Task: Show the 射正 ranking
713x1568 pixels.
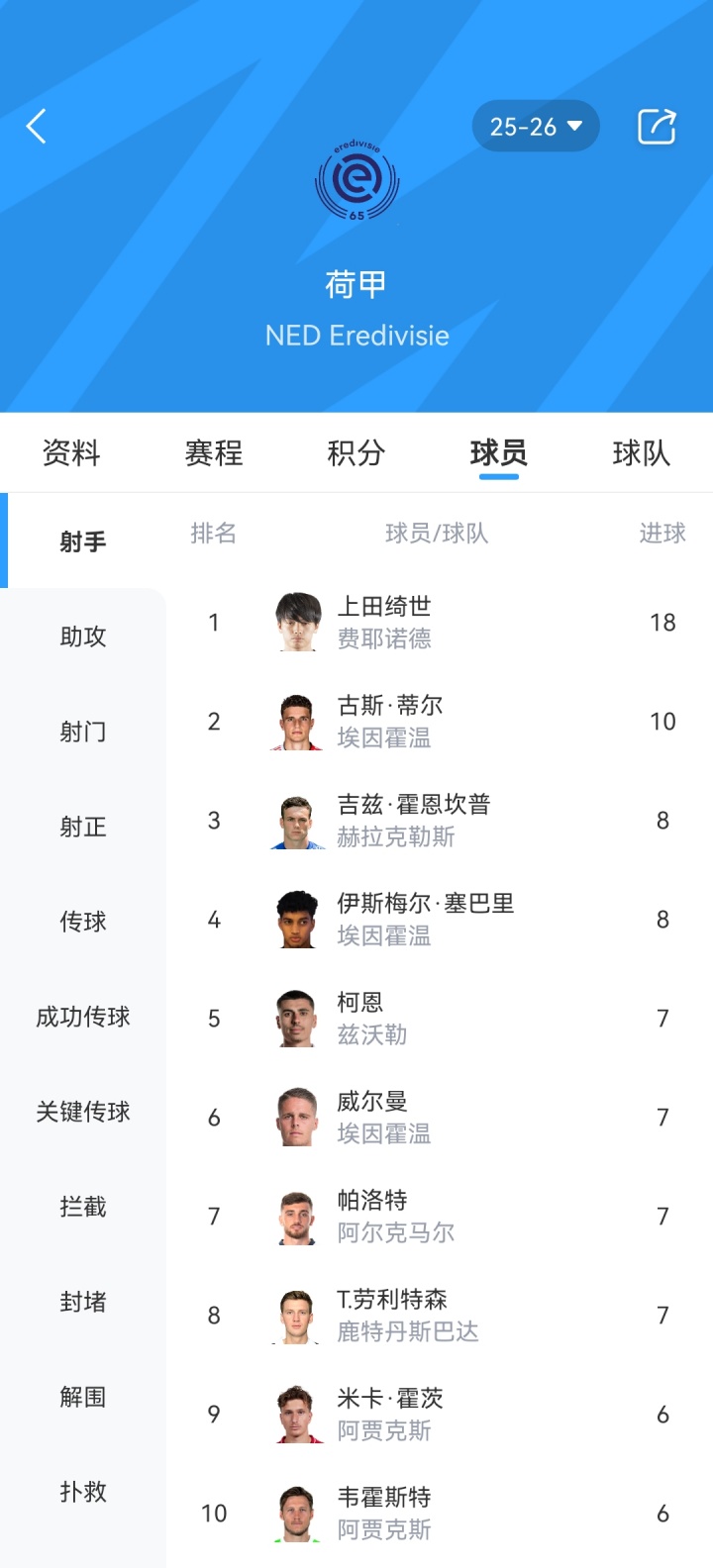Action: tap(83, 827)
